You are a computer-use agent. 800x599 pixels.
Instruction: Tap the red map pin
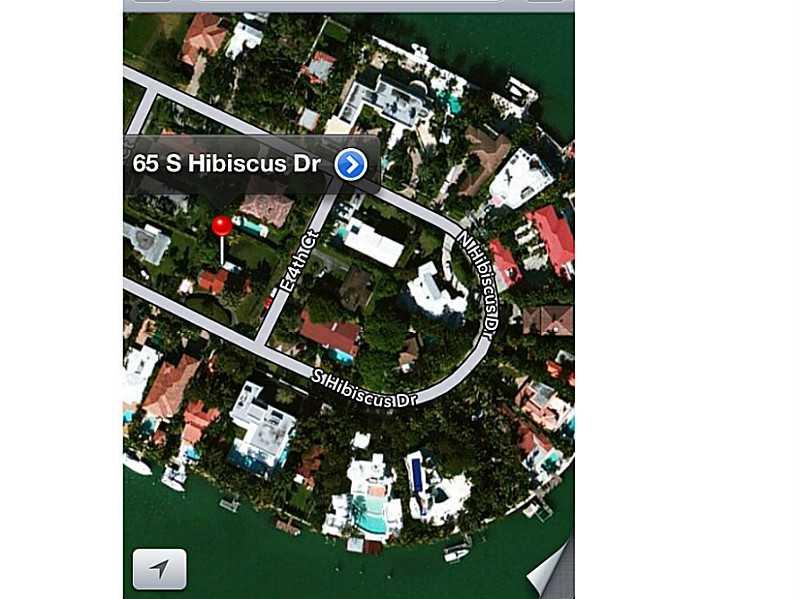pos(222,227)
